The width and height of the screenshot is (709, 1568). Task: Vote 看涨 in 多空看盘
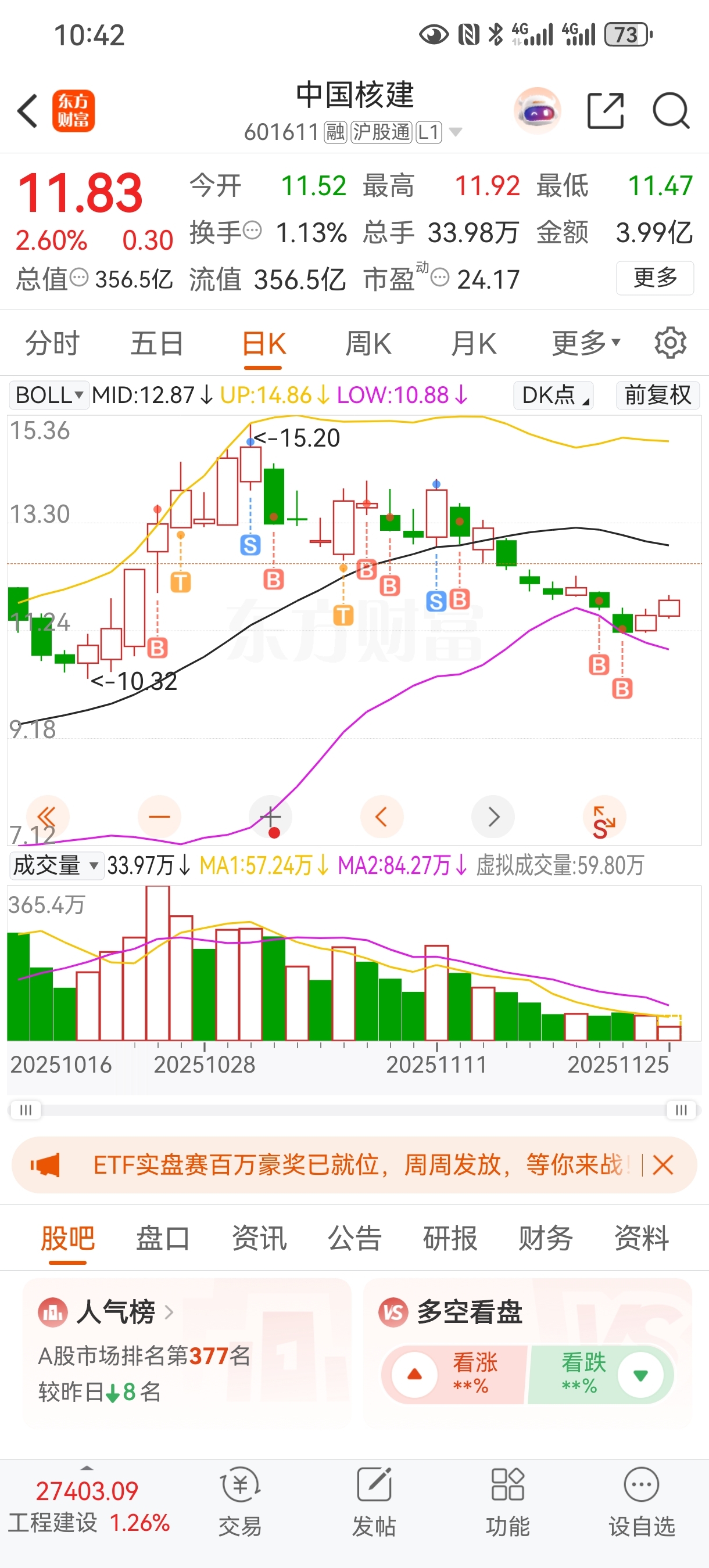tap(454, 1375)
